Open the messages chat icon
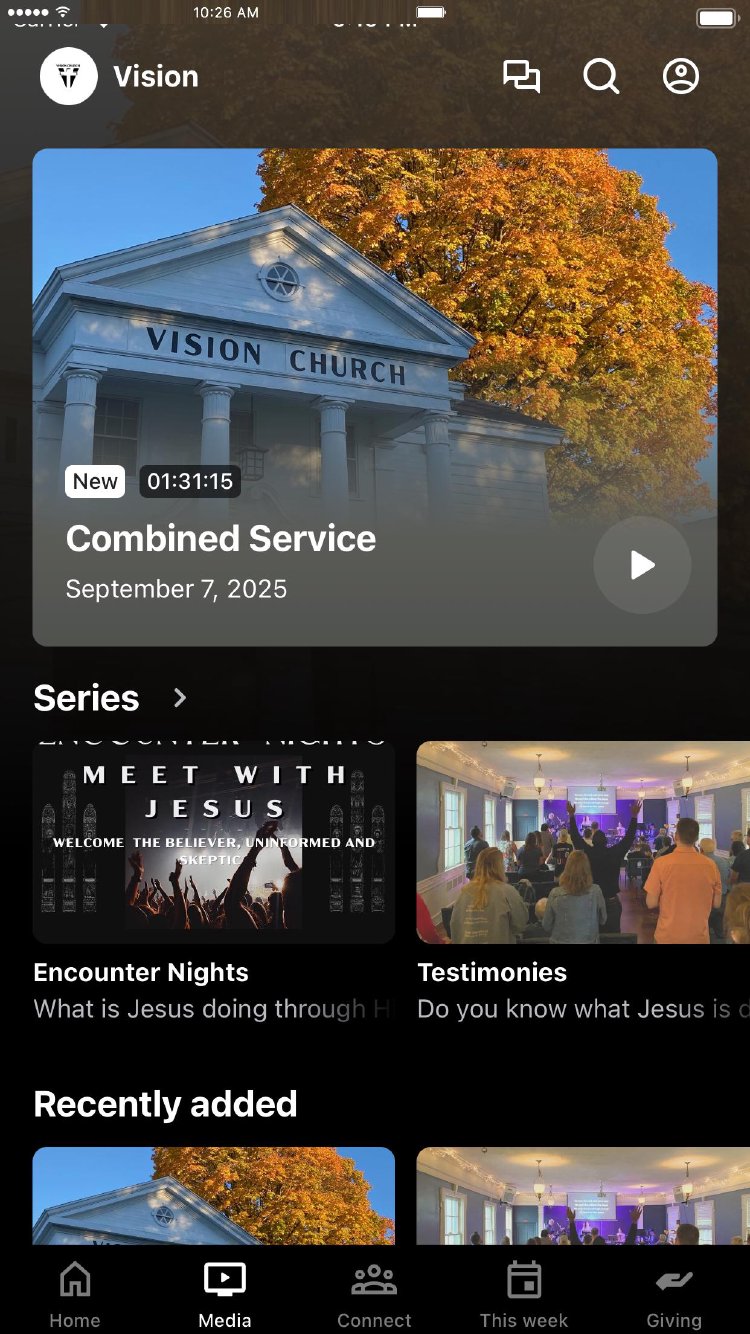 pyautogui.click(x=521, y=77)
